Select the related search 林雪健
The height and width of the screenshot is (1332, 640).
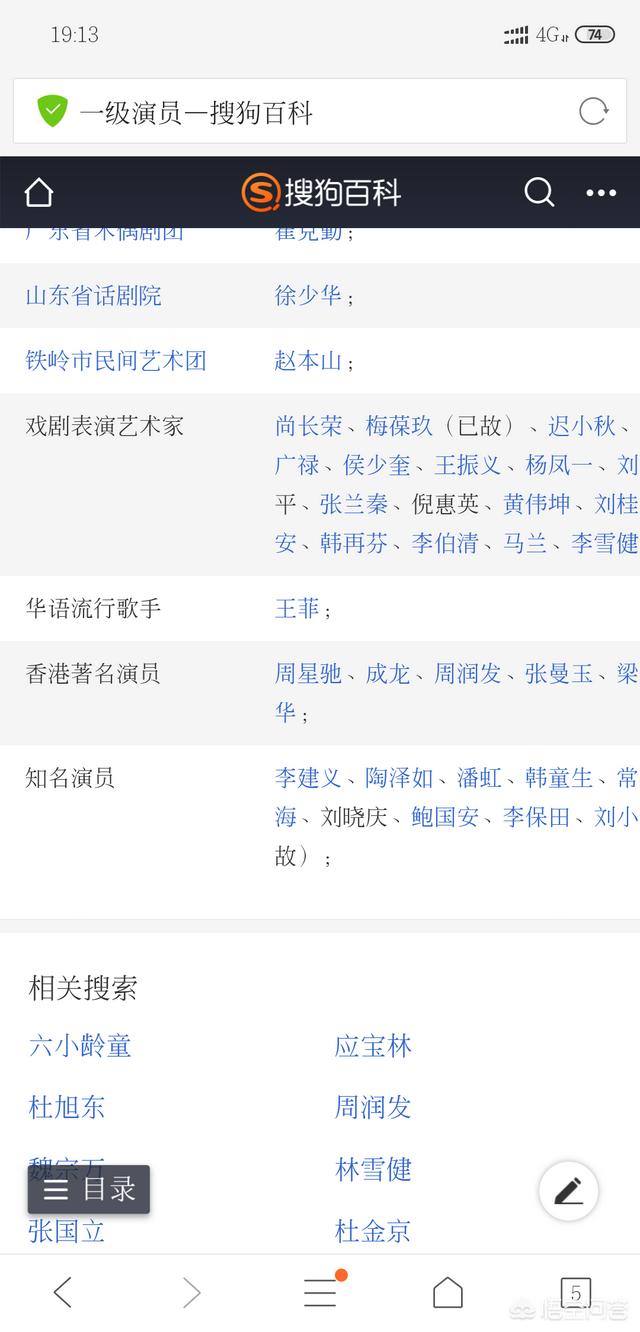coord(373,1169)
